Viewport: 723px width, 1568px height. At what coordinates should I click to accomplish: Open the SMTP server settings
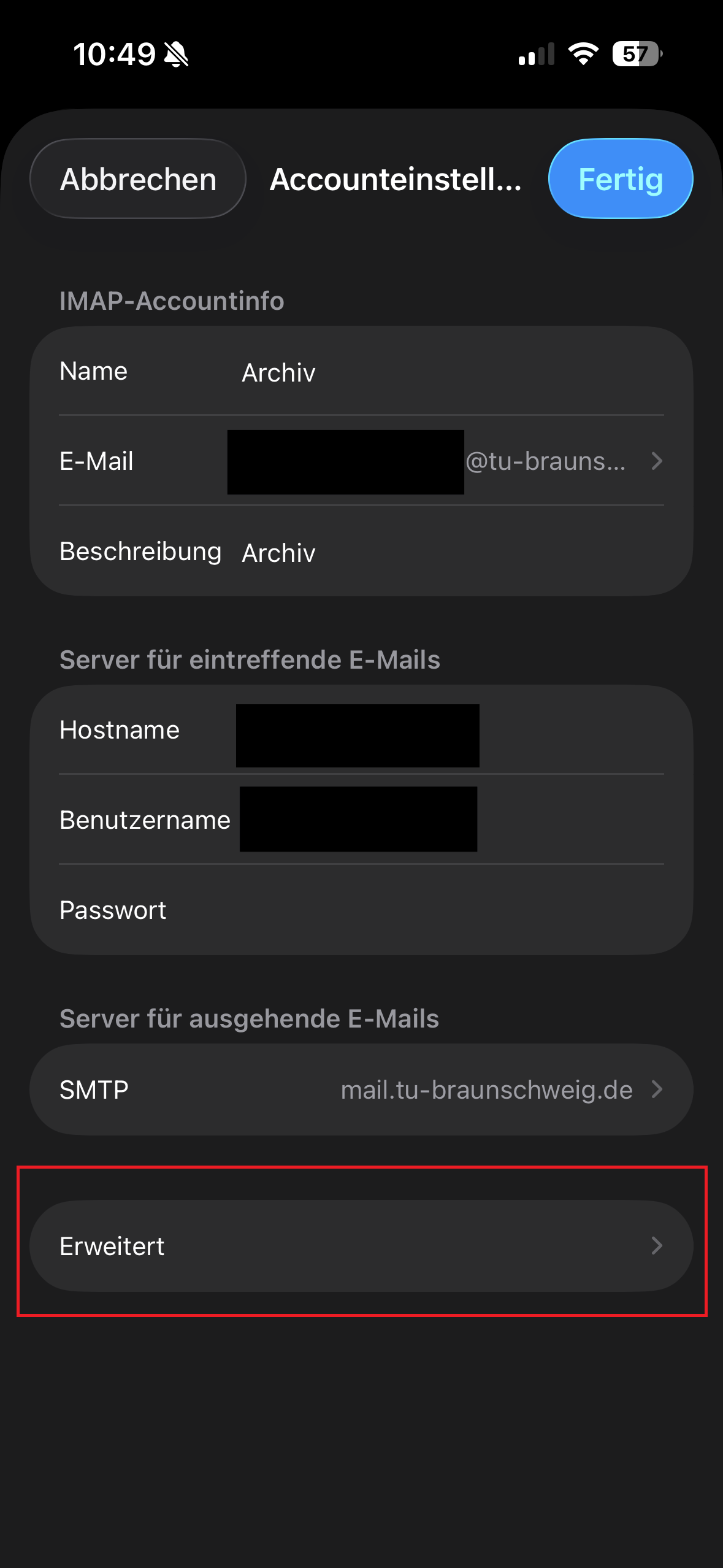(362, 1090)
